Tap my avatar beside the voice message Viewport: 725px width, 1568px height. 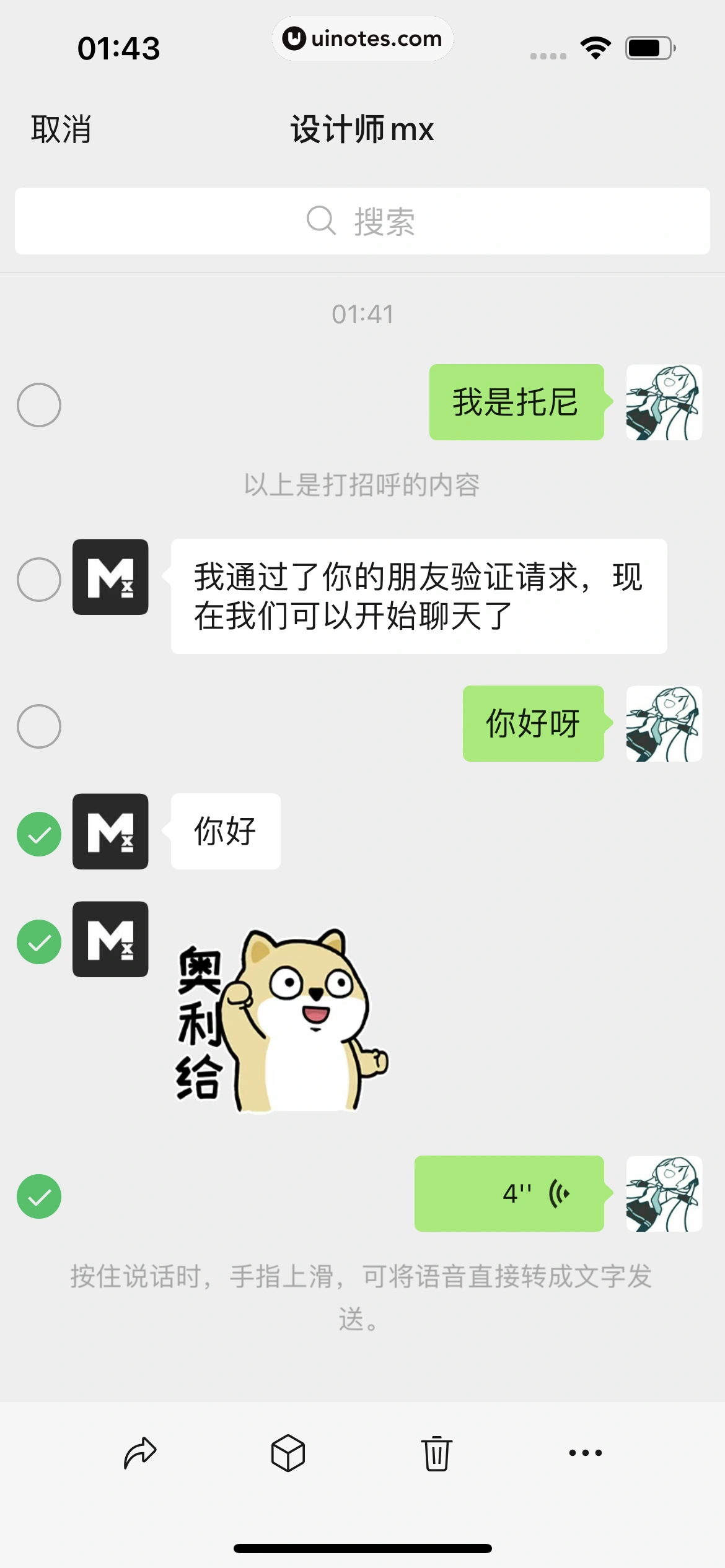(664, 1193)
